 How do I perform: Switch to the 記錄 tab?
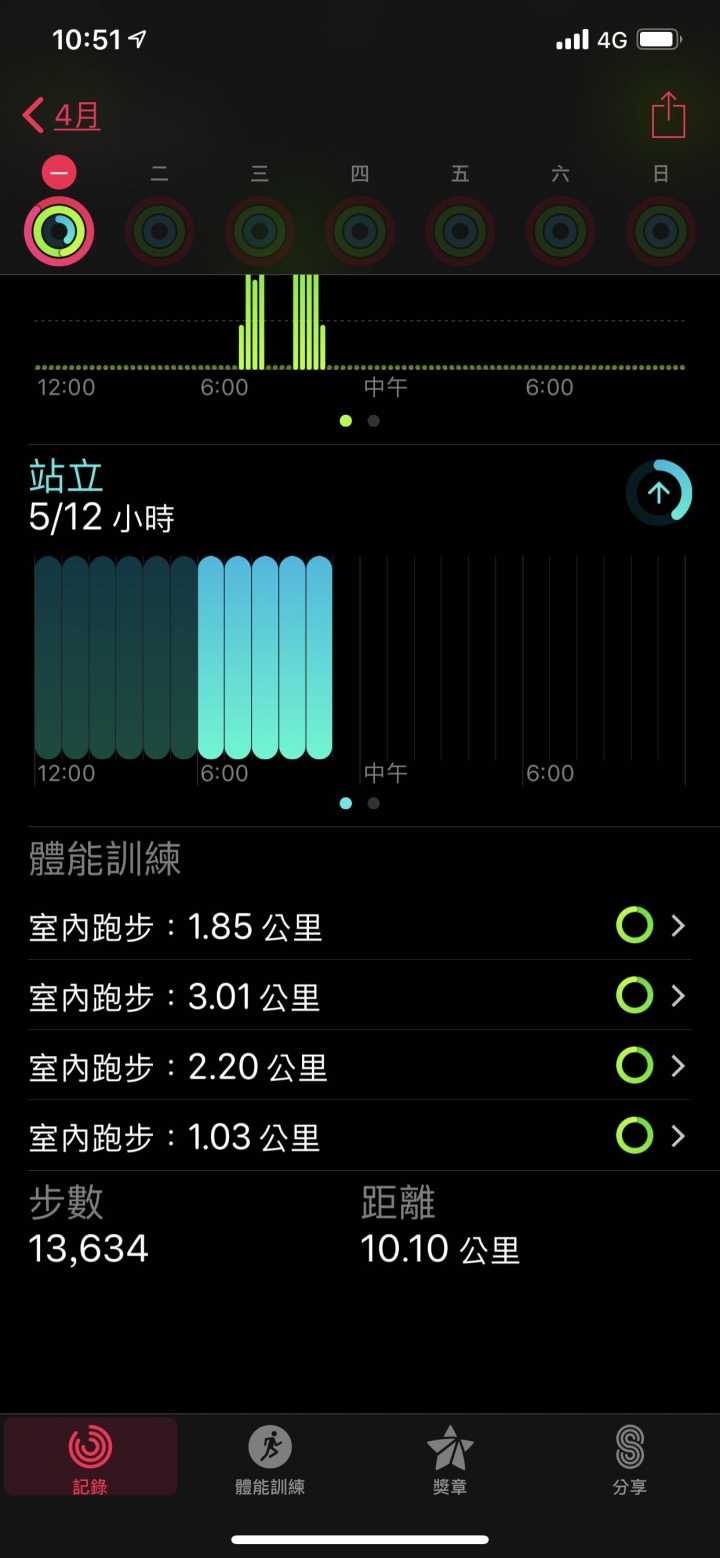pos(90,1458)
